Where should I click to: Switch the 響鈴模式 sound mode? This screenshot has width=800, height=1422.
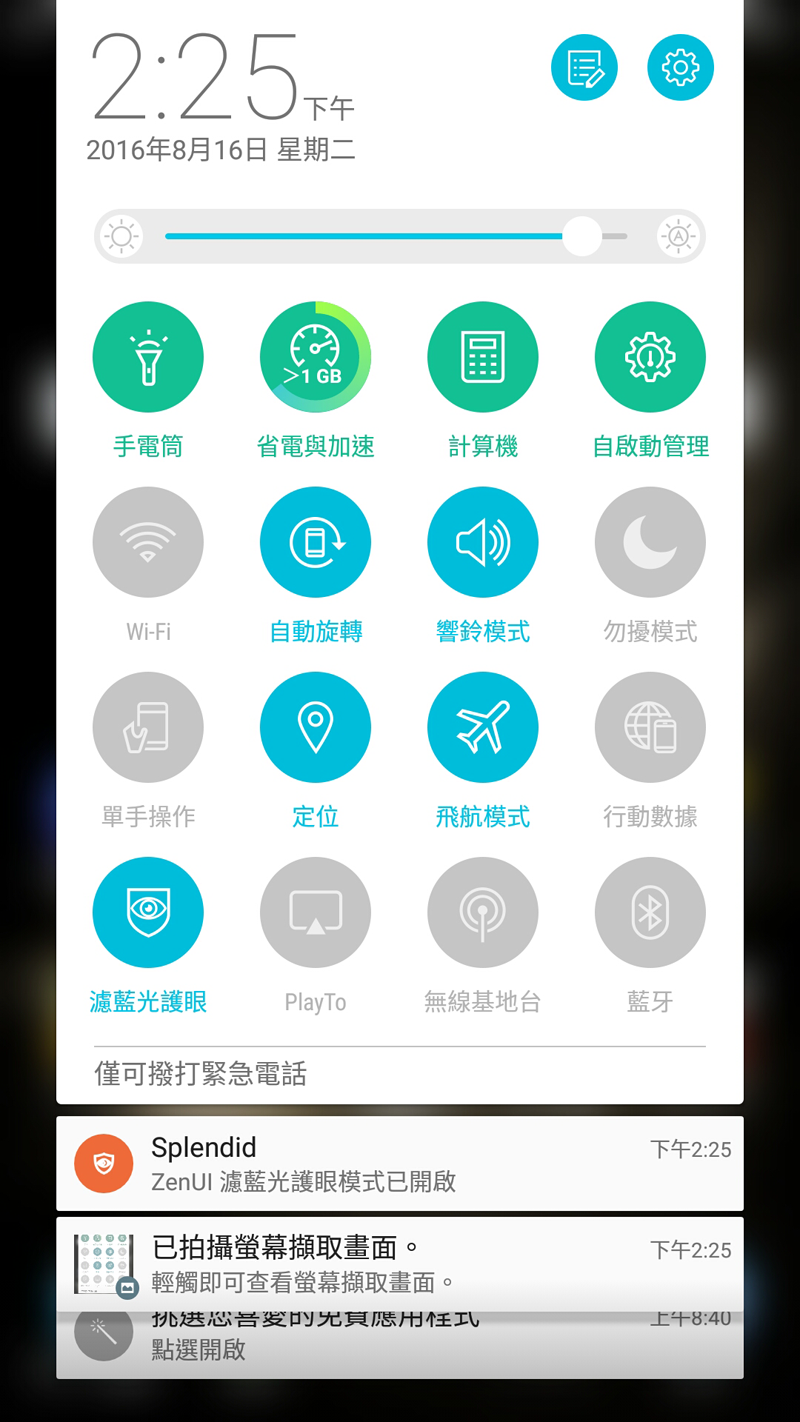click(483, 543)
